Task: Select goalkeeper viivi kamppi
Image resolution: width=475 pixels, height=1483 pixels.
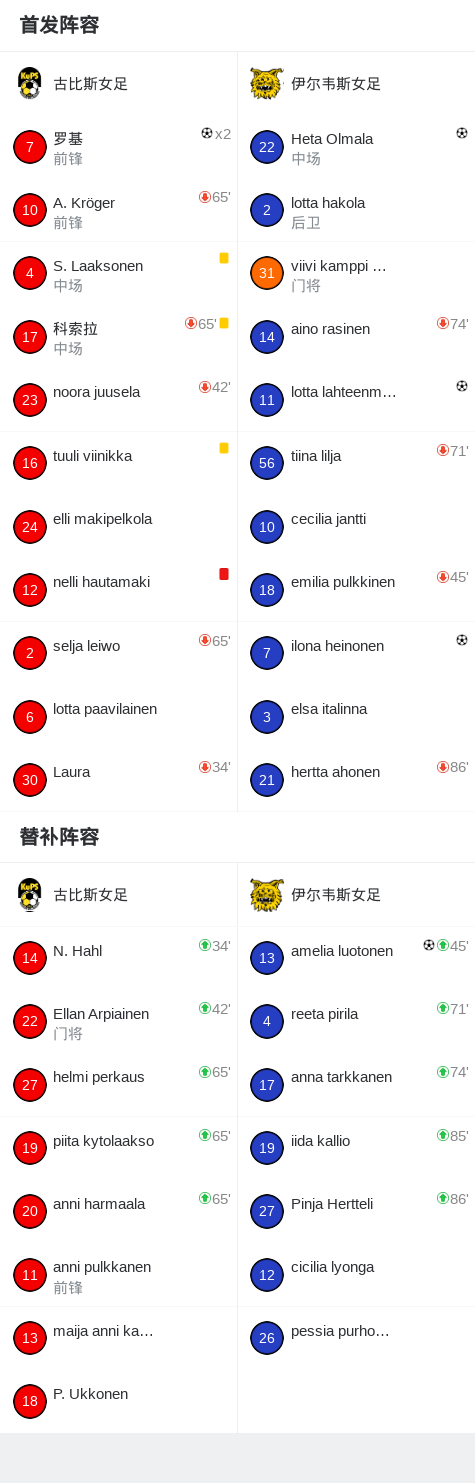Action: click(356, 273)
